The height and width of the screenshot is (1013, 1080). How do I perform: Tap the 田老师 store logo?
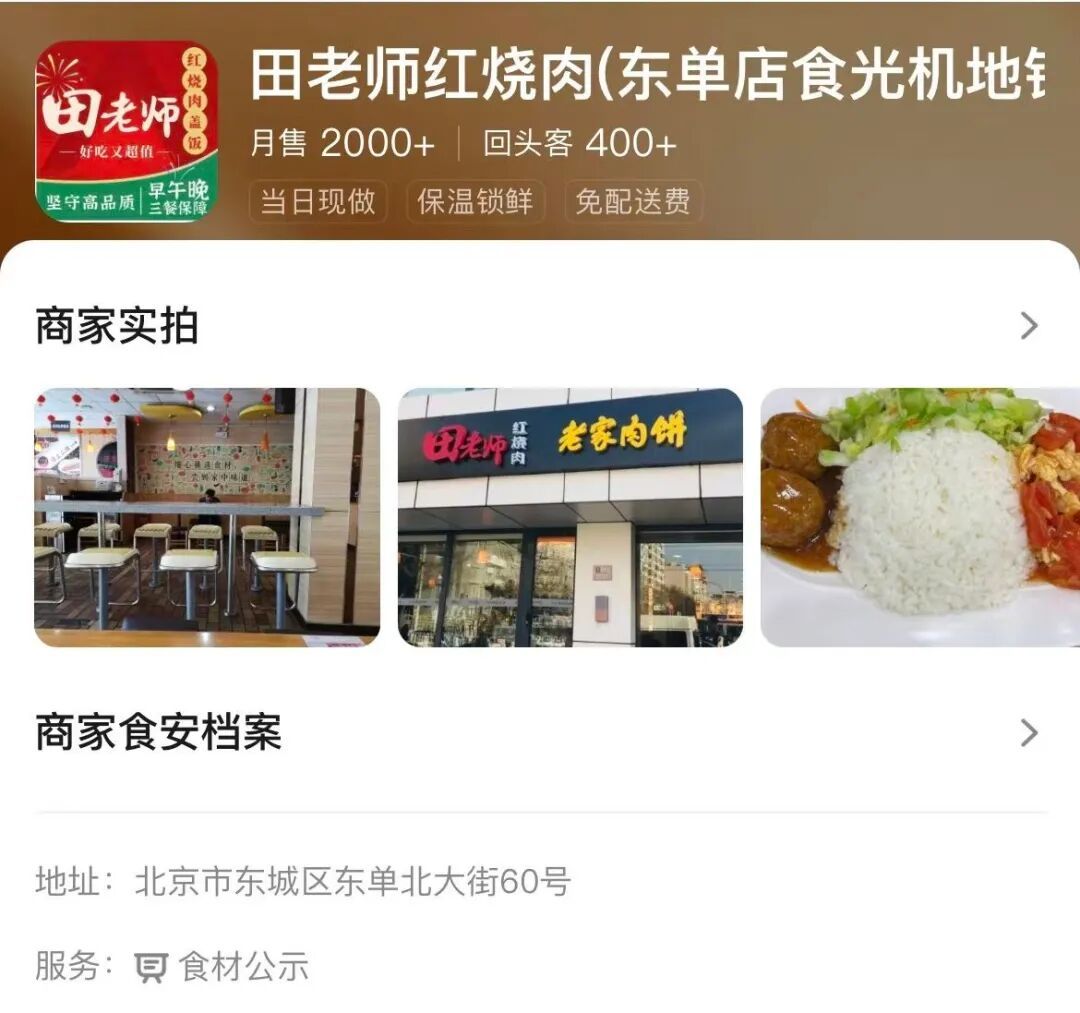[x=126, y=131]
